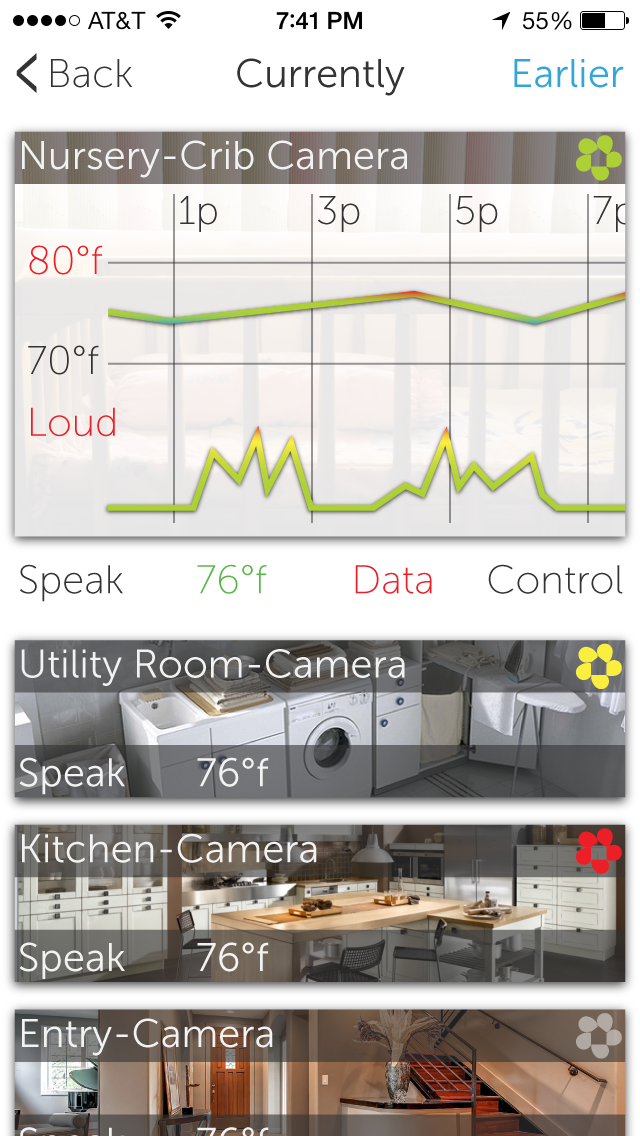Tap the gray status icon on Entry-Camera
Image resolution: width=640 pixels, height=1136 pixels.
(x=598, y=1036)
